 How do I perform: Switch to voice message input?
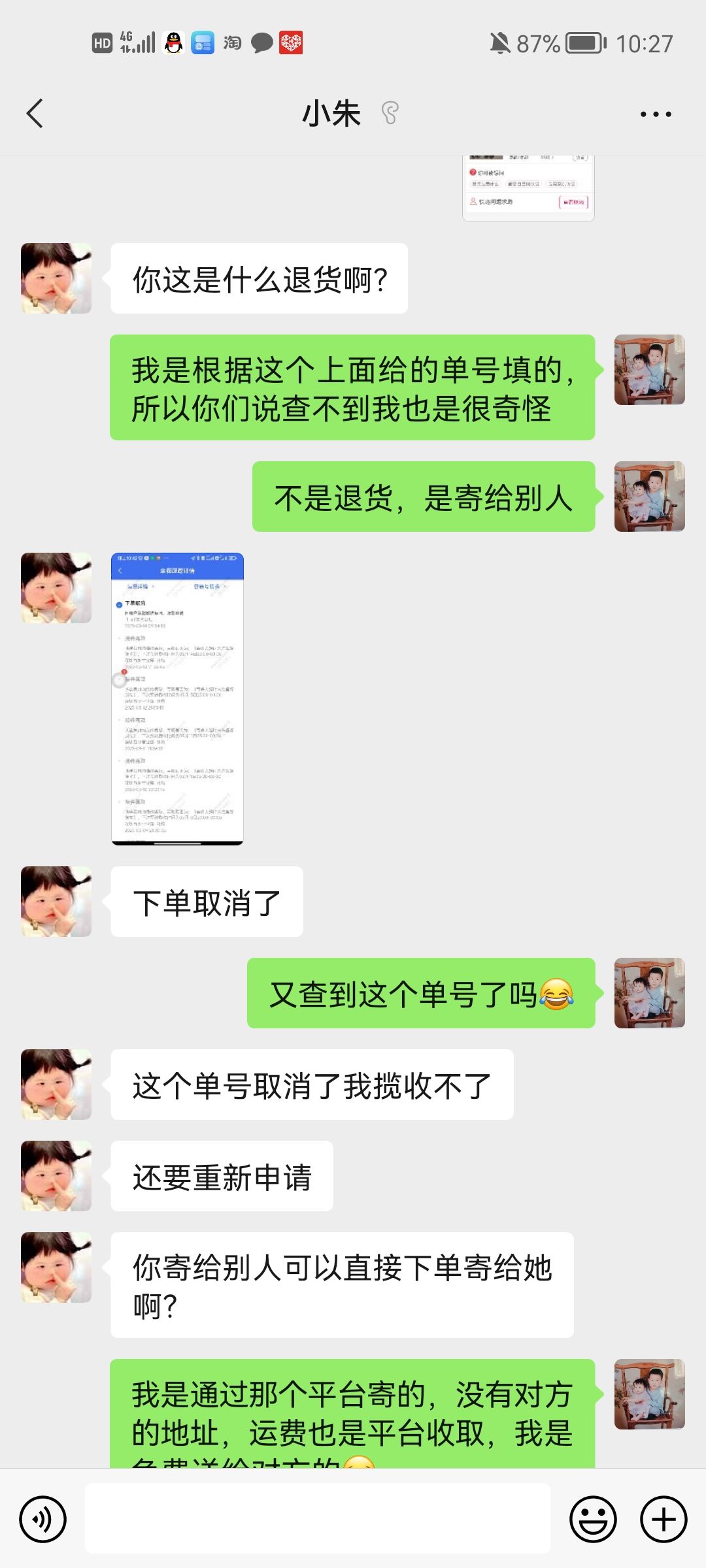[x=43, y=1520]
